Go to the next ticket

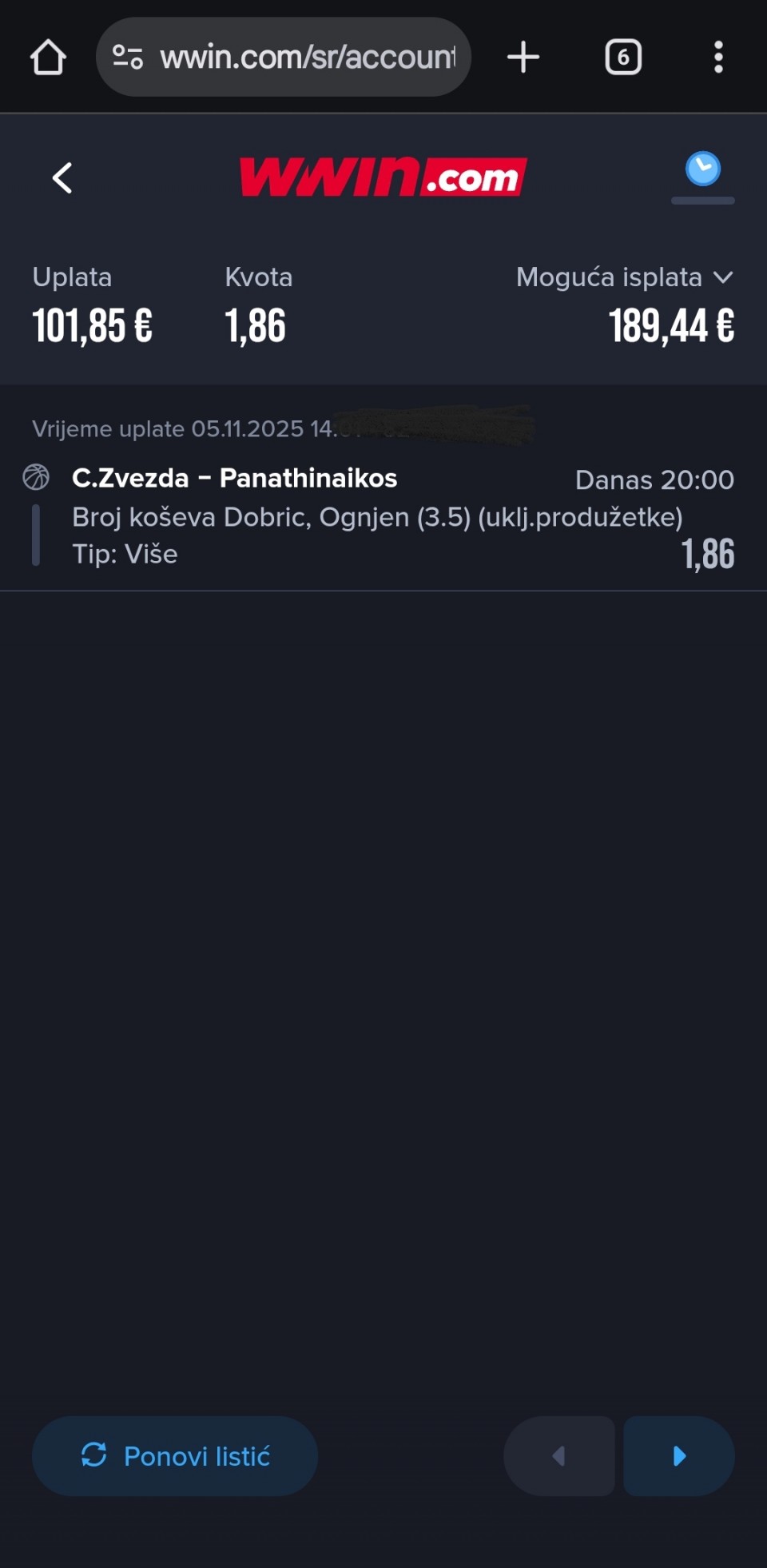pyautogui.click(x=679, y=1455)
